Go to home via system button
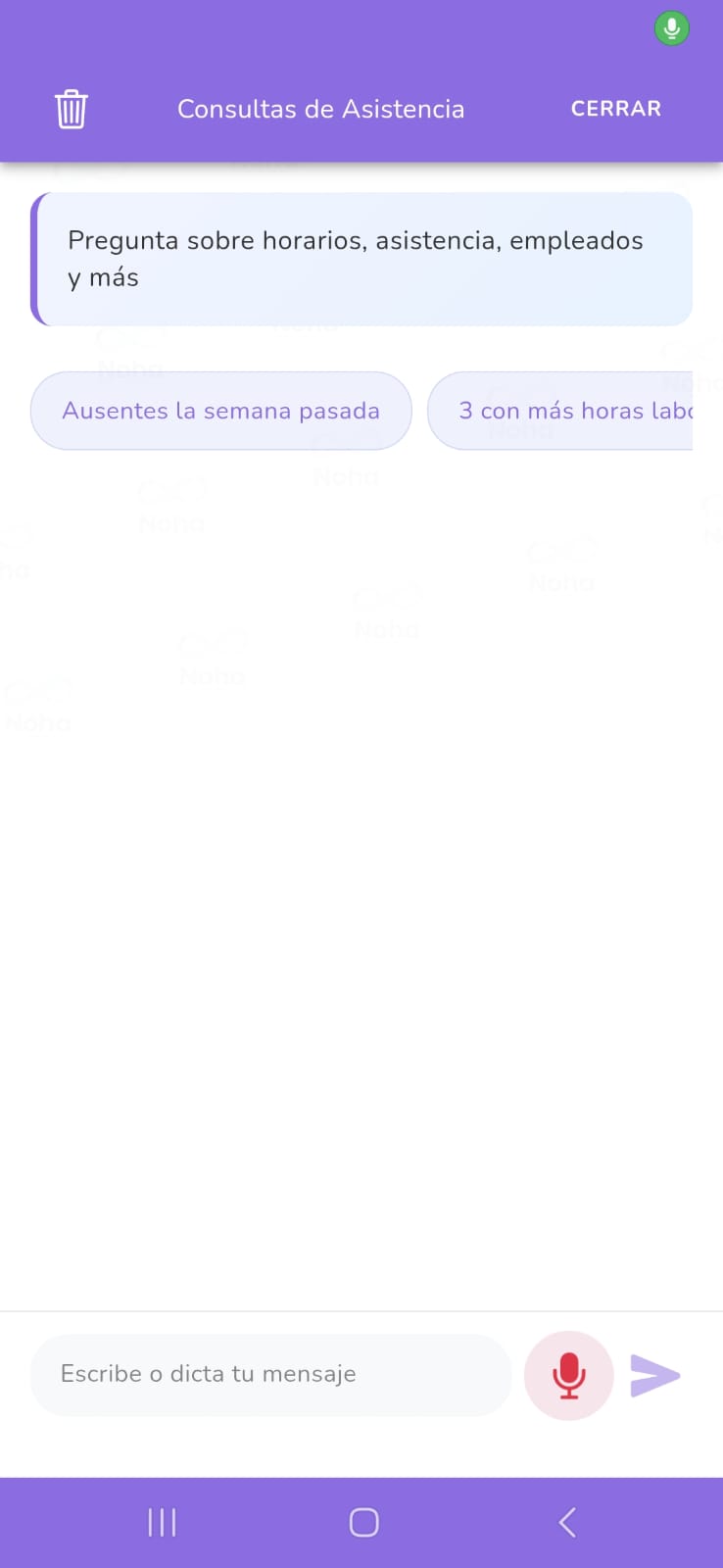This screenshot has height=1568, width=723. (x=363, y=1522)
